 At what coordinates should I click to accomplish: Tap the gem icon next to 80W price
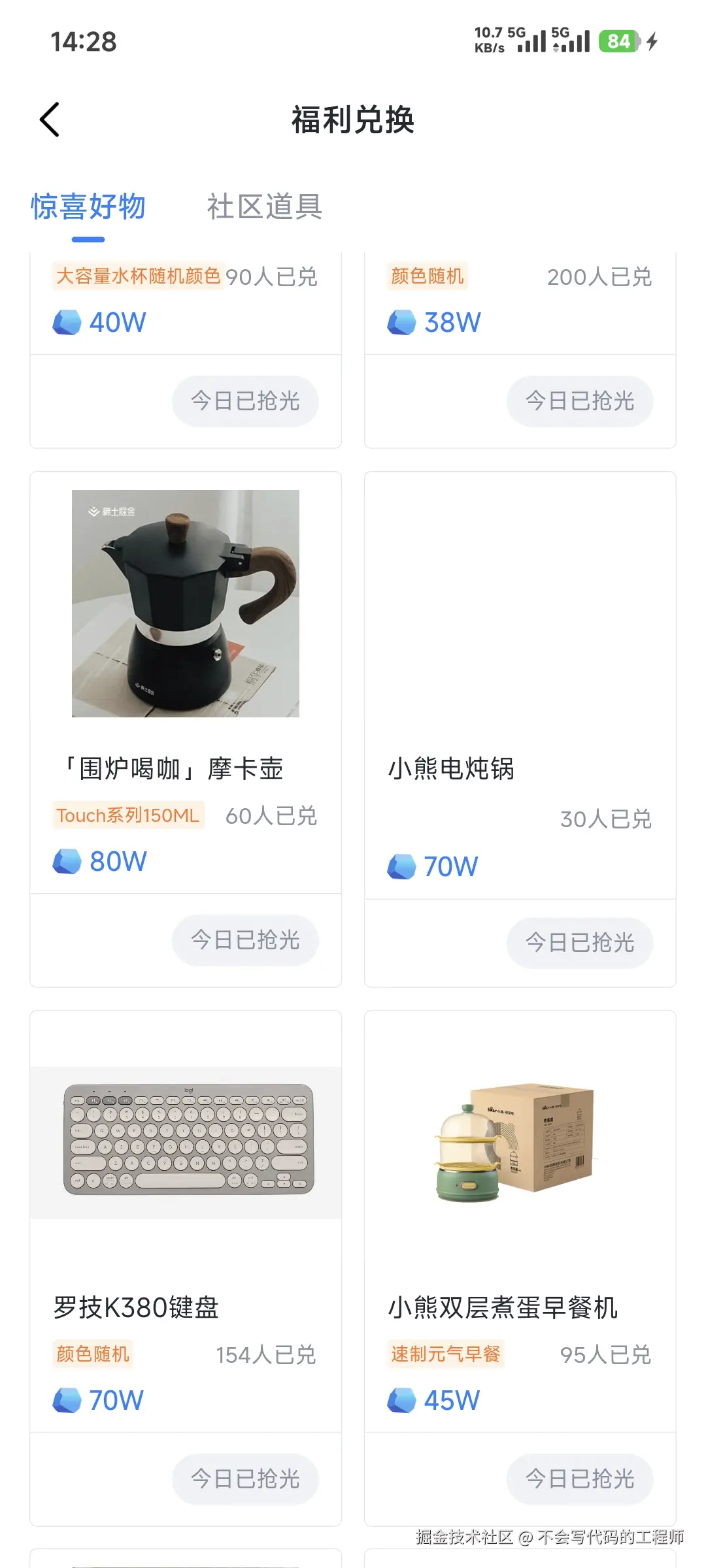point(69,861)
